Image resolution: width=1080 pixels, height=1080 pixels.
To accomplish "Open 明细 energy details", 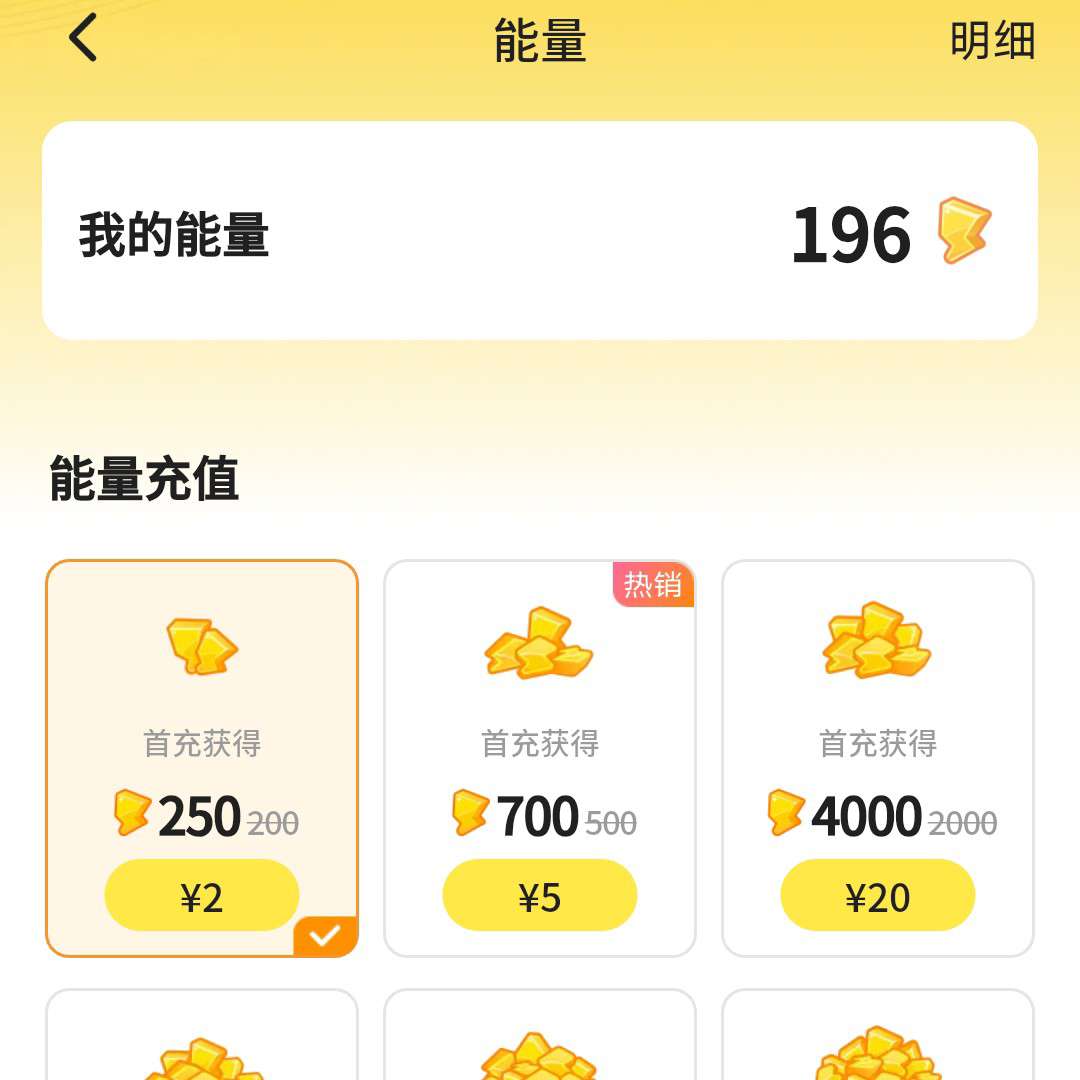I will coord(992,40).
